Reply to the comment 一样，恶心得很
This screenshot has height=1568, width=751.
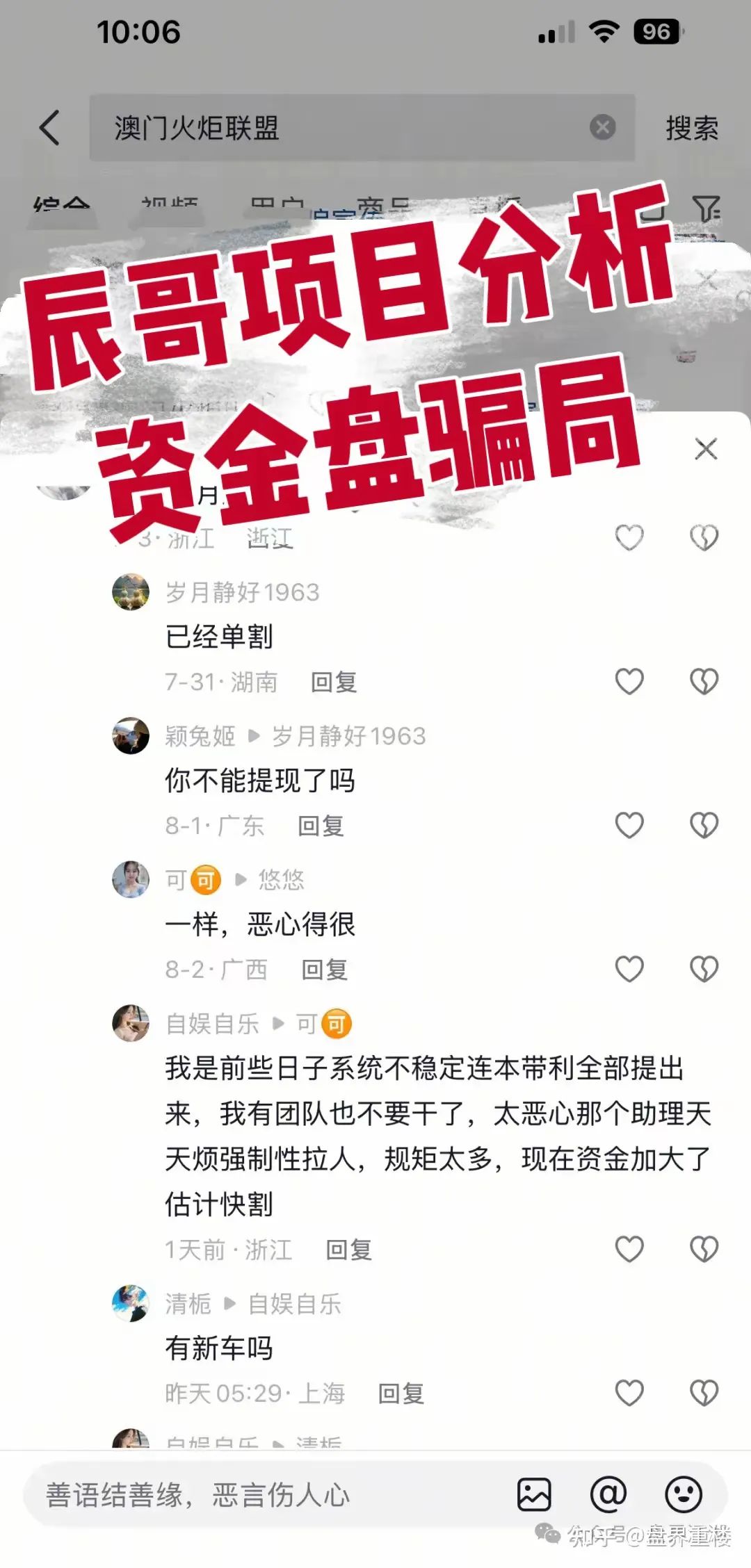(324, 970)
